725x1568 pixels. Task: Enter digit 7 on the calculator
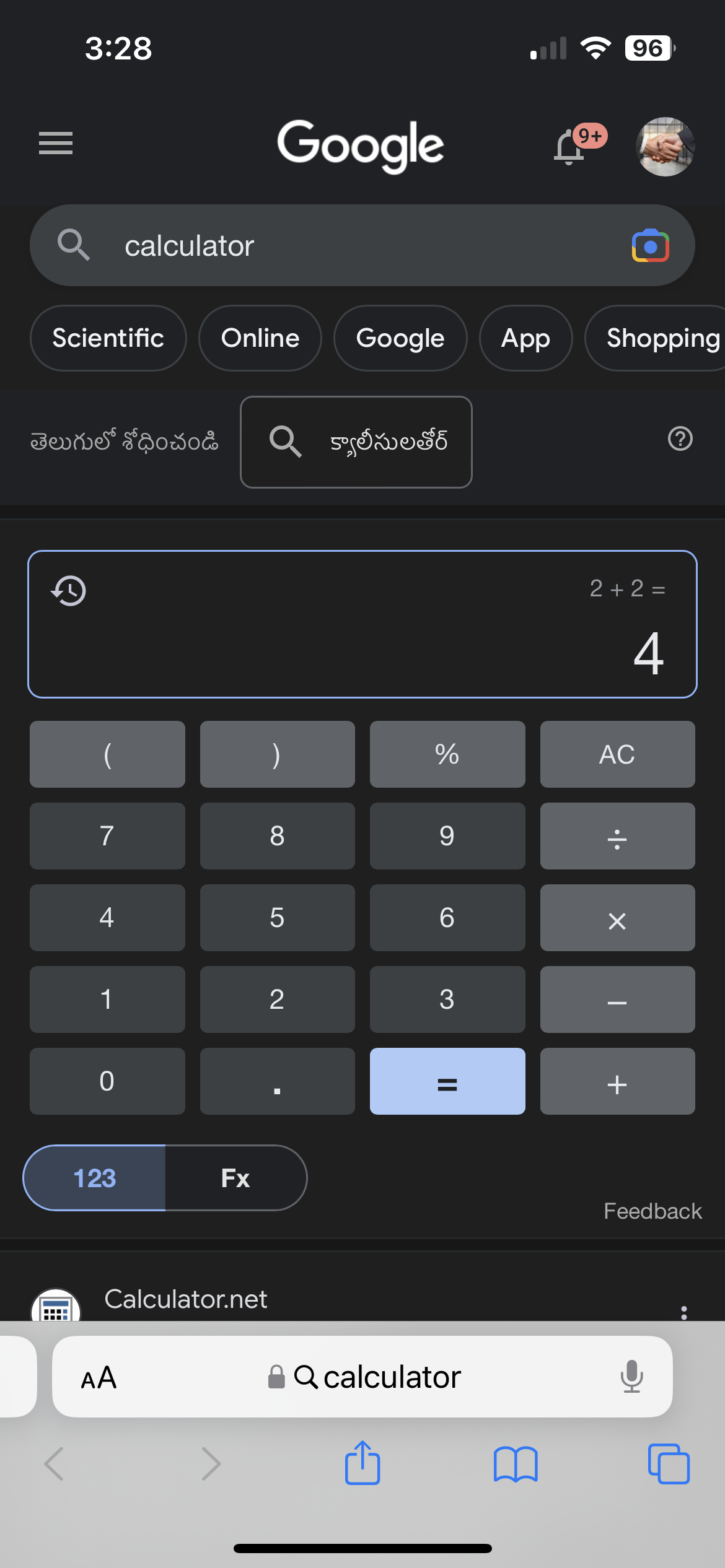point(107,836)
